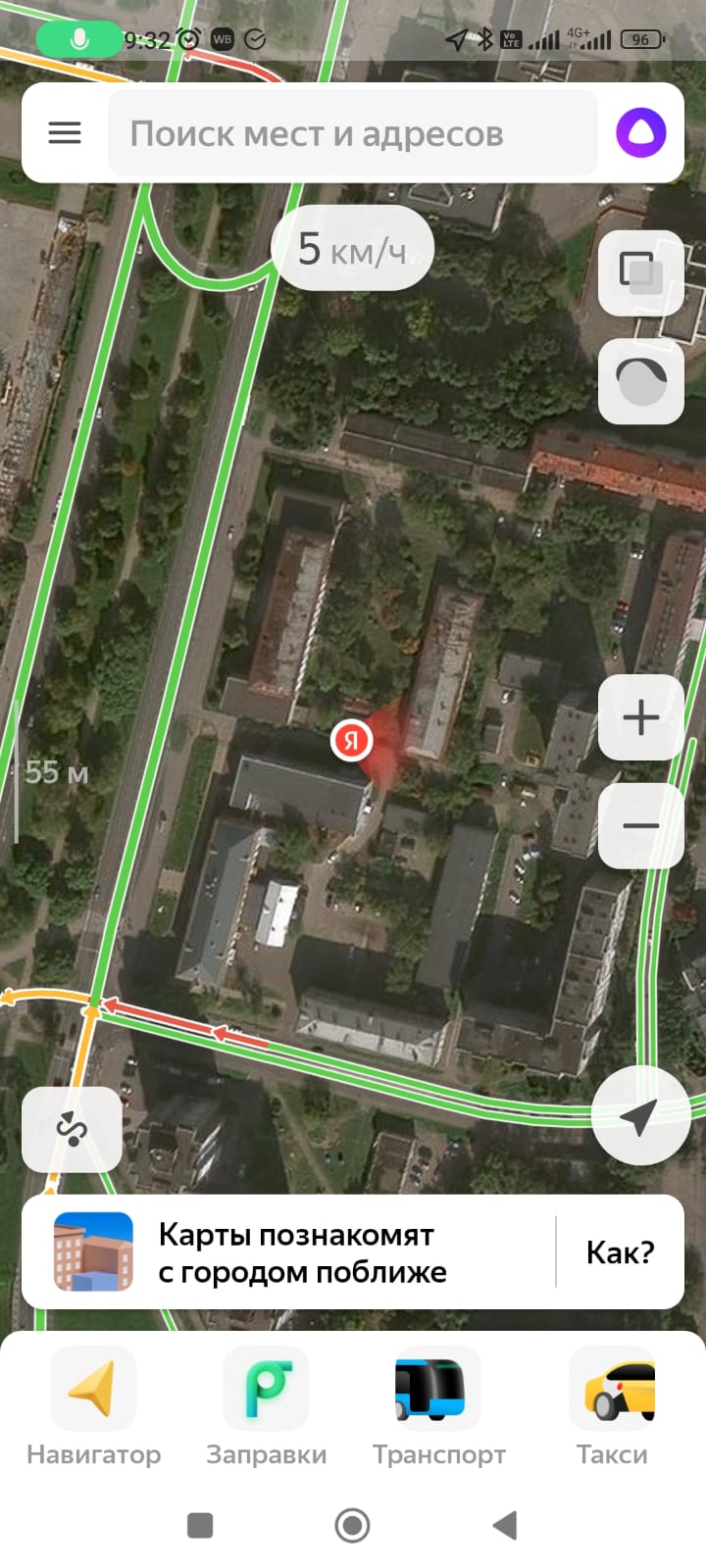Open the map layers selector
Viewport: 706px width, 1568px height.
(640, 272)
